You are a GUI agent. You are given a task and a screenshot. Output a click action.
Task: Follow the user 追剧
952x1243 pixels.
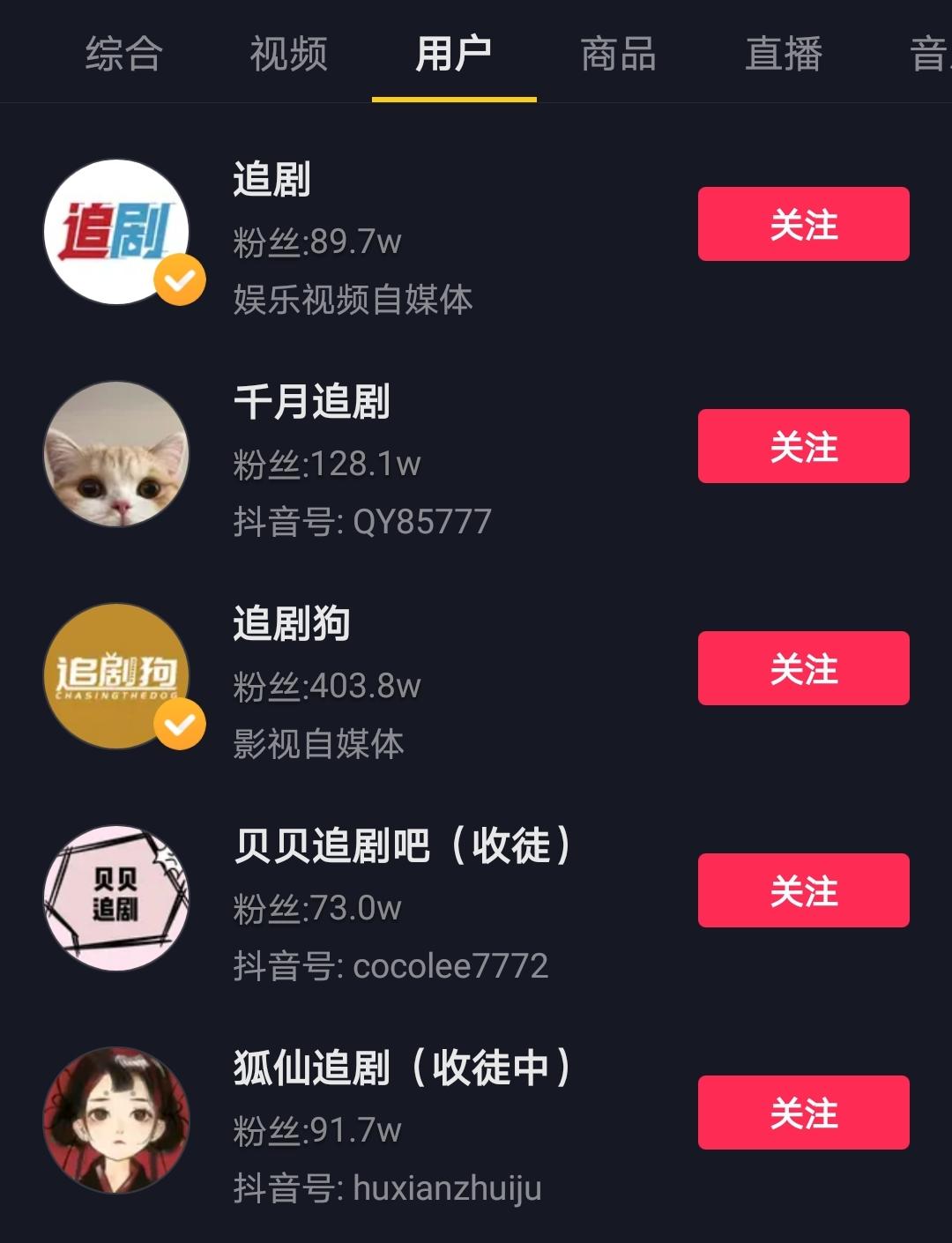pyautogui.click(x=803, y=224)
